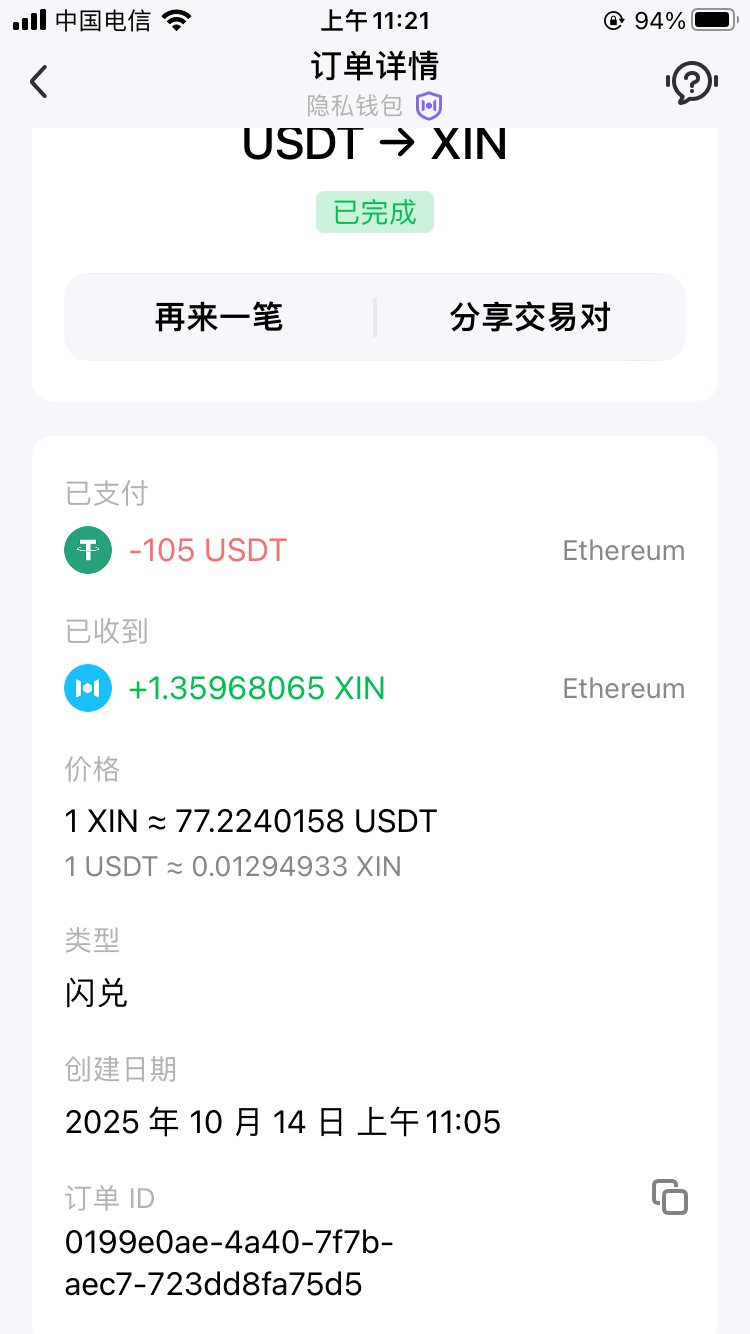This screenshot has height=1334, width=750.
Task: Open the customer support help icon
Action: (691, 81)
